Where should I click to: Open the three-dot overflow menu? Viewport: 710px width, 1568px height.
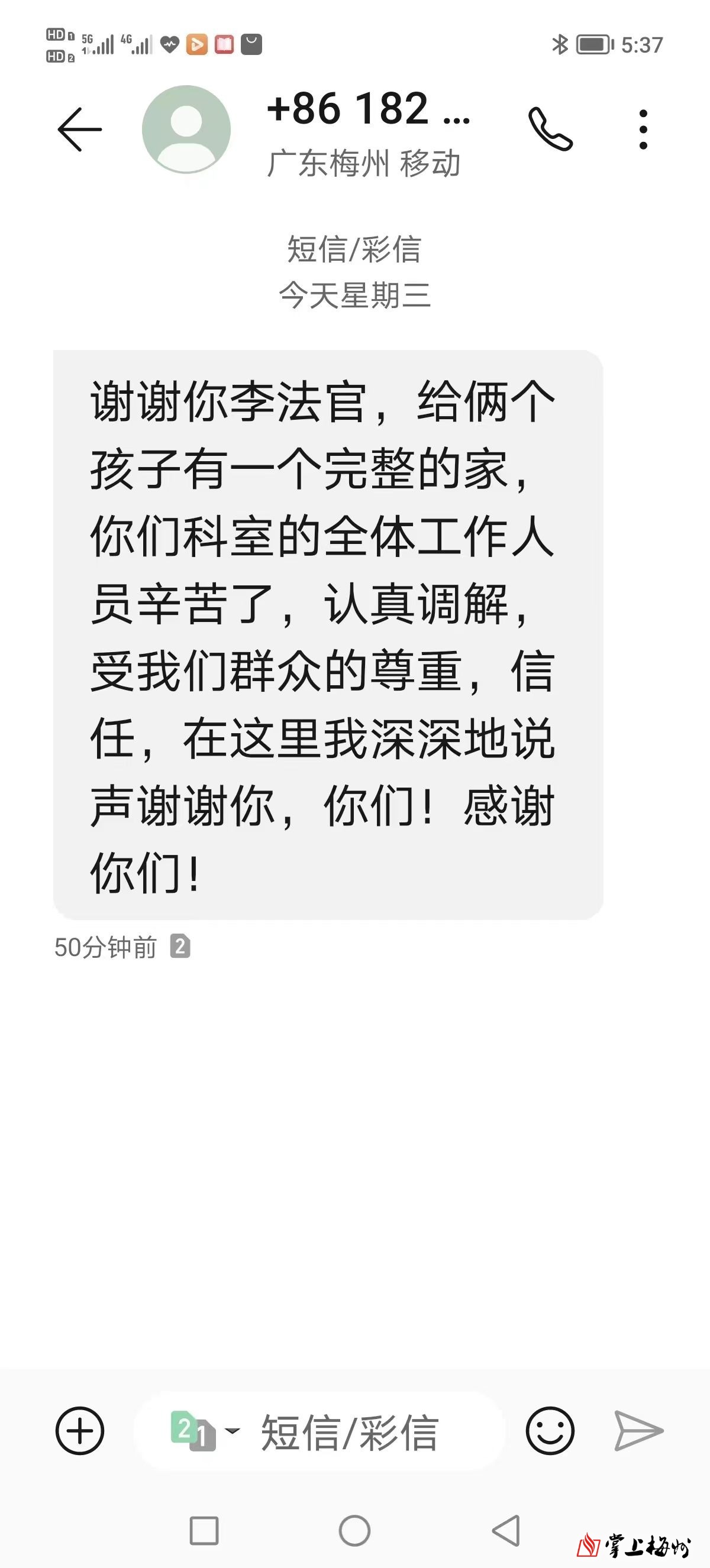[x=643, y=129]
